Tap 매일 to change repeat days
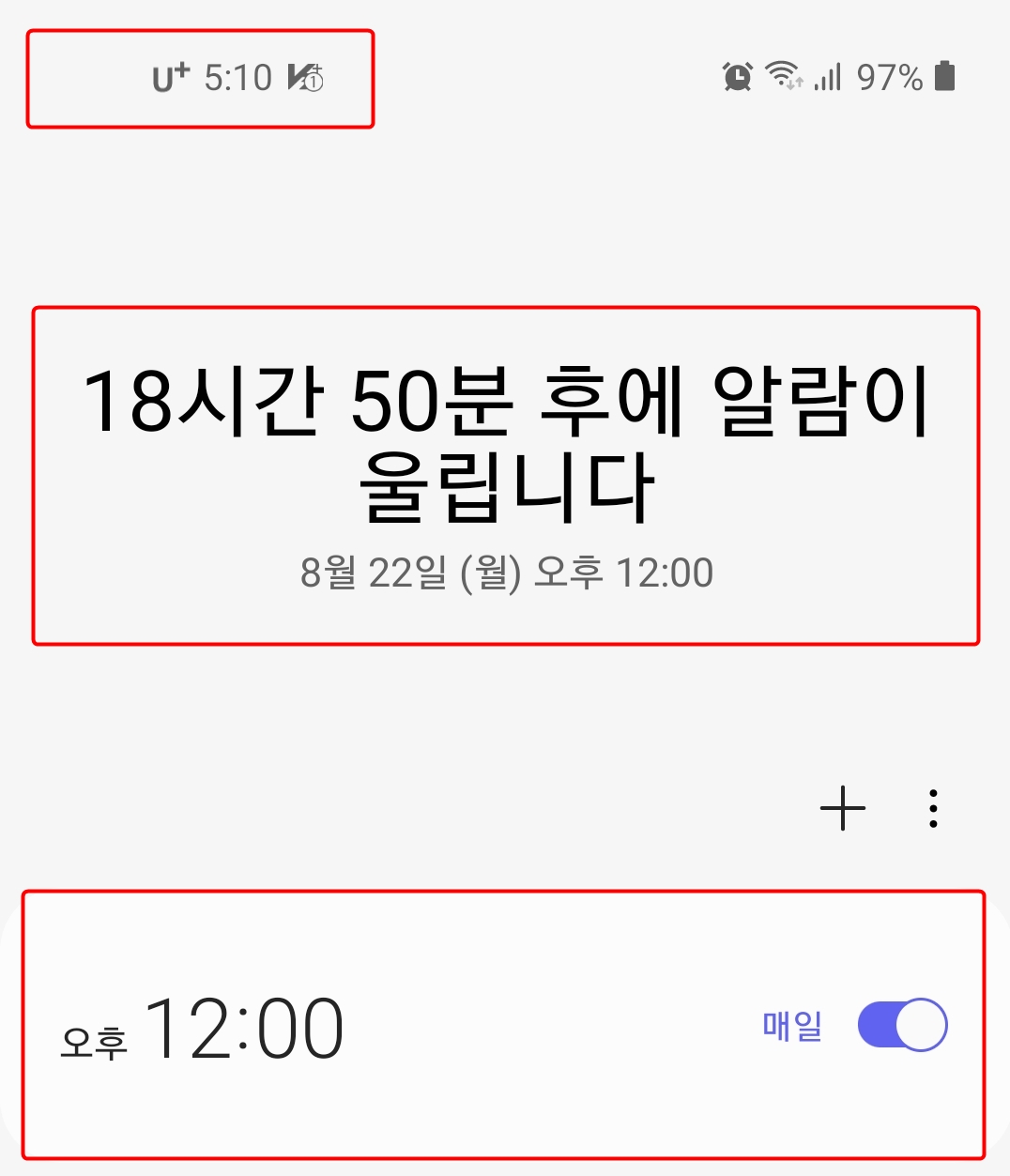 (791, 1026)
